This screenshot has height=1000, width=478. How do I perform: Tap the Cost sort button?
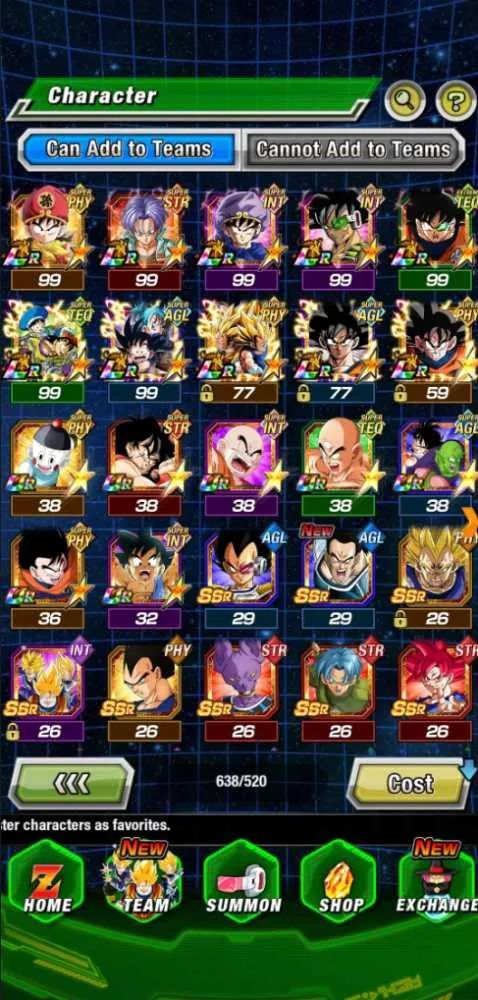(x=409, y=784)
